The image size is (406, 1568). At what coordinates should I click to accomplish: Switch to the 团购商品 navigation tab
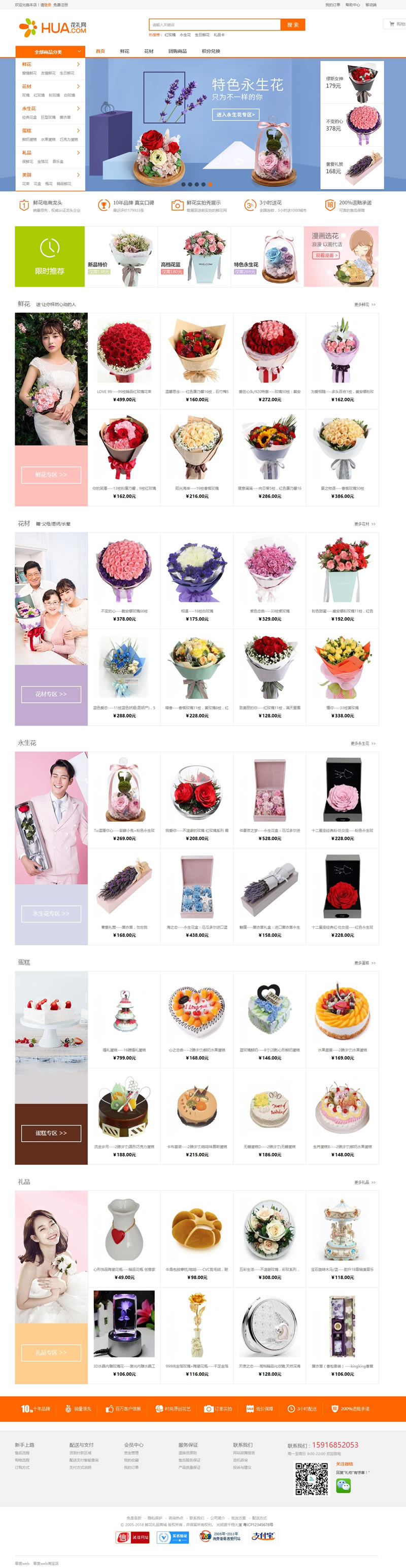178,51
